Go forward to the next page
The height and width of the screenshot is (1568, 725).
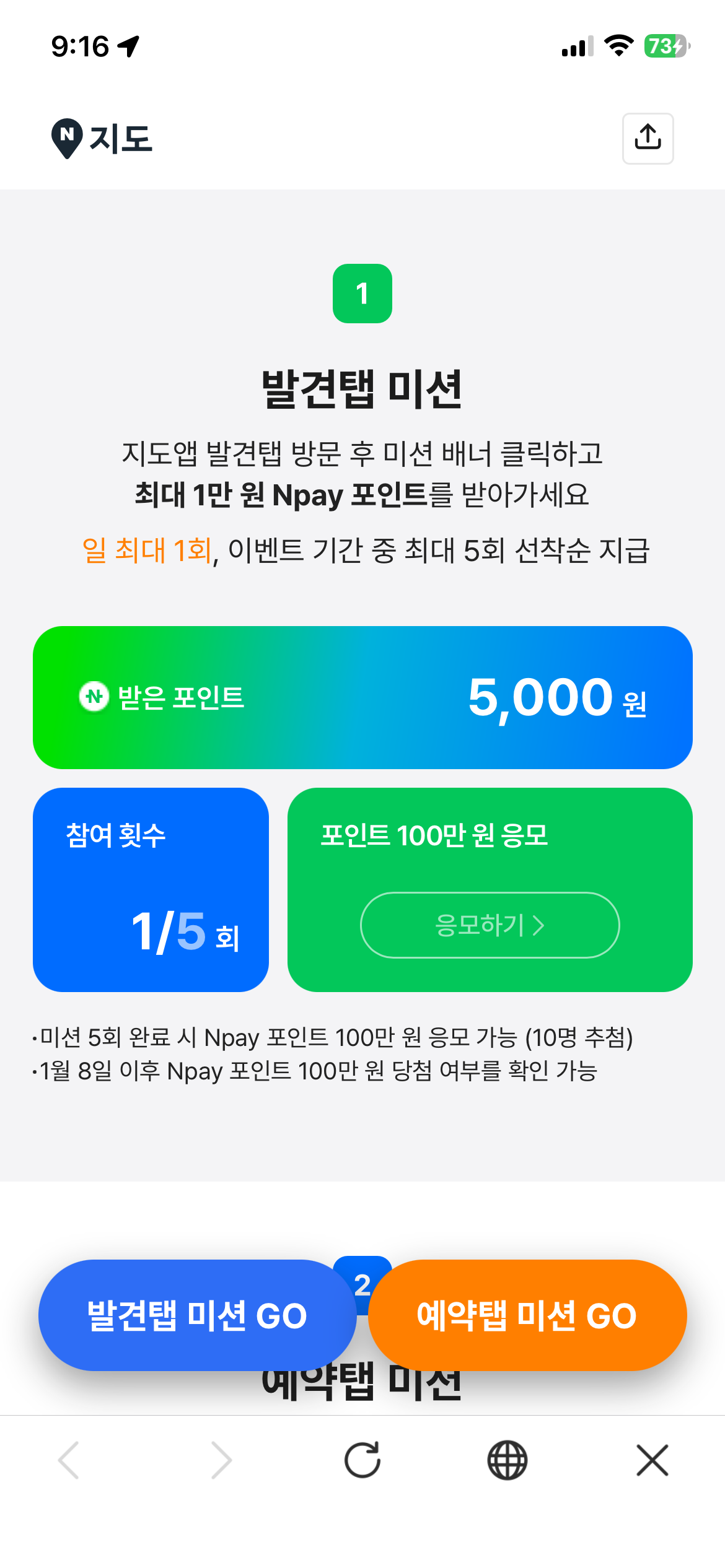coord(221,1460)
